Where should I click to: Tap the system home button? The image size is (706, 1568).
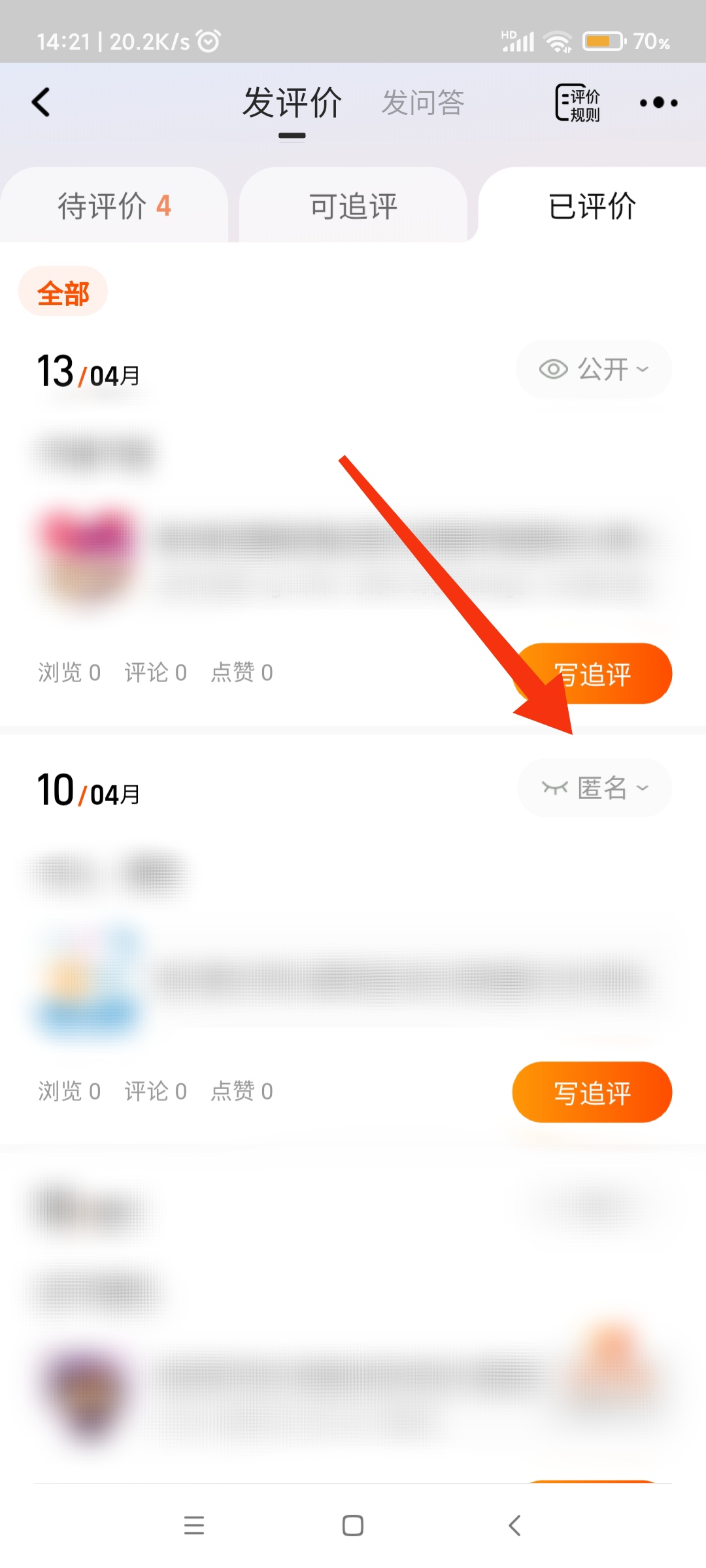353,1526
